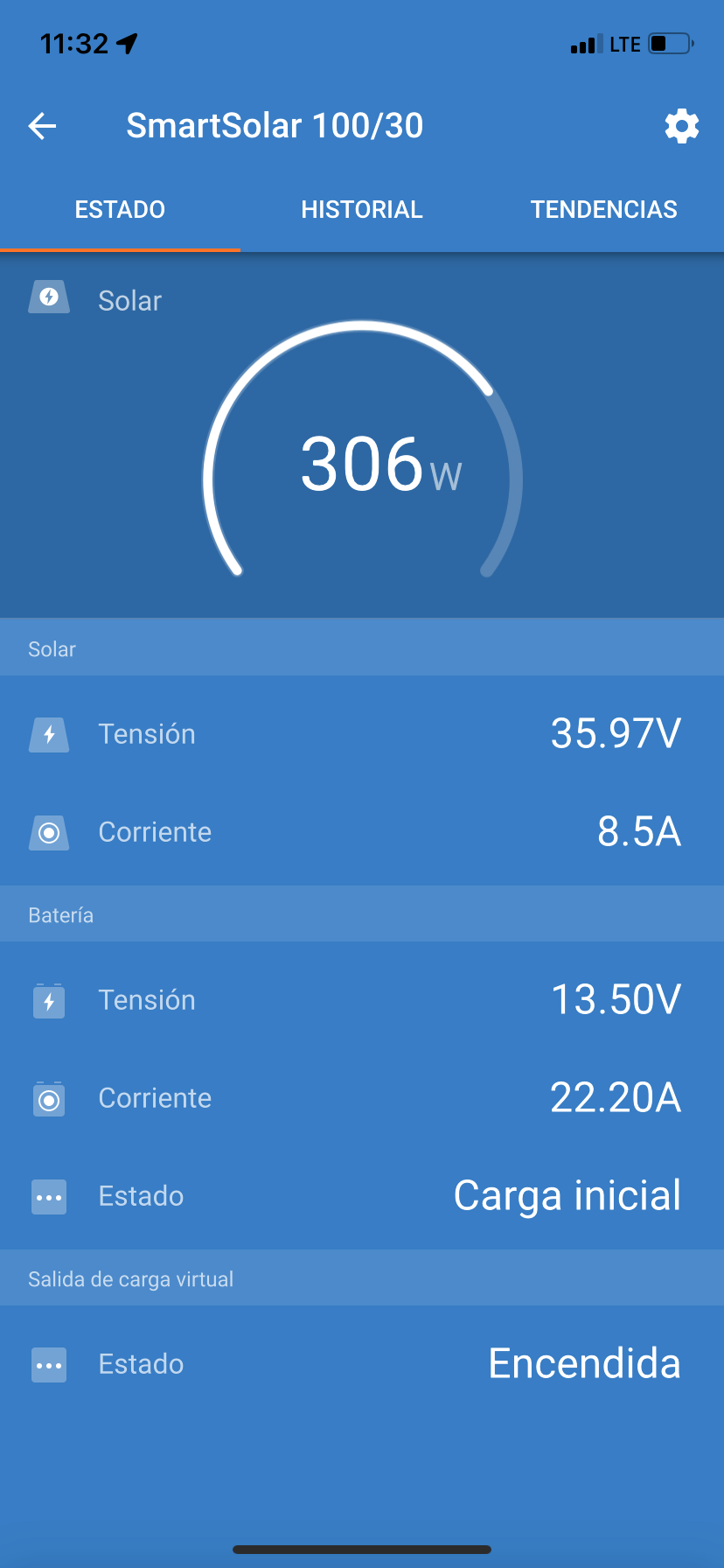Image resolution: width=724 pixels, height=1568 pixels.
Task: Switch to the Historial tab
Action: click(362, 210)
